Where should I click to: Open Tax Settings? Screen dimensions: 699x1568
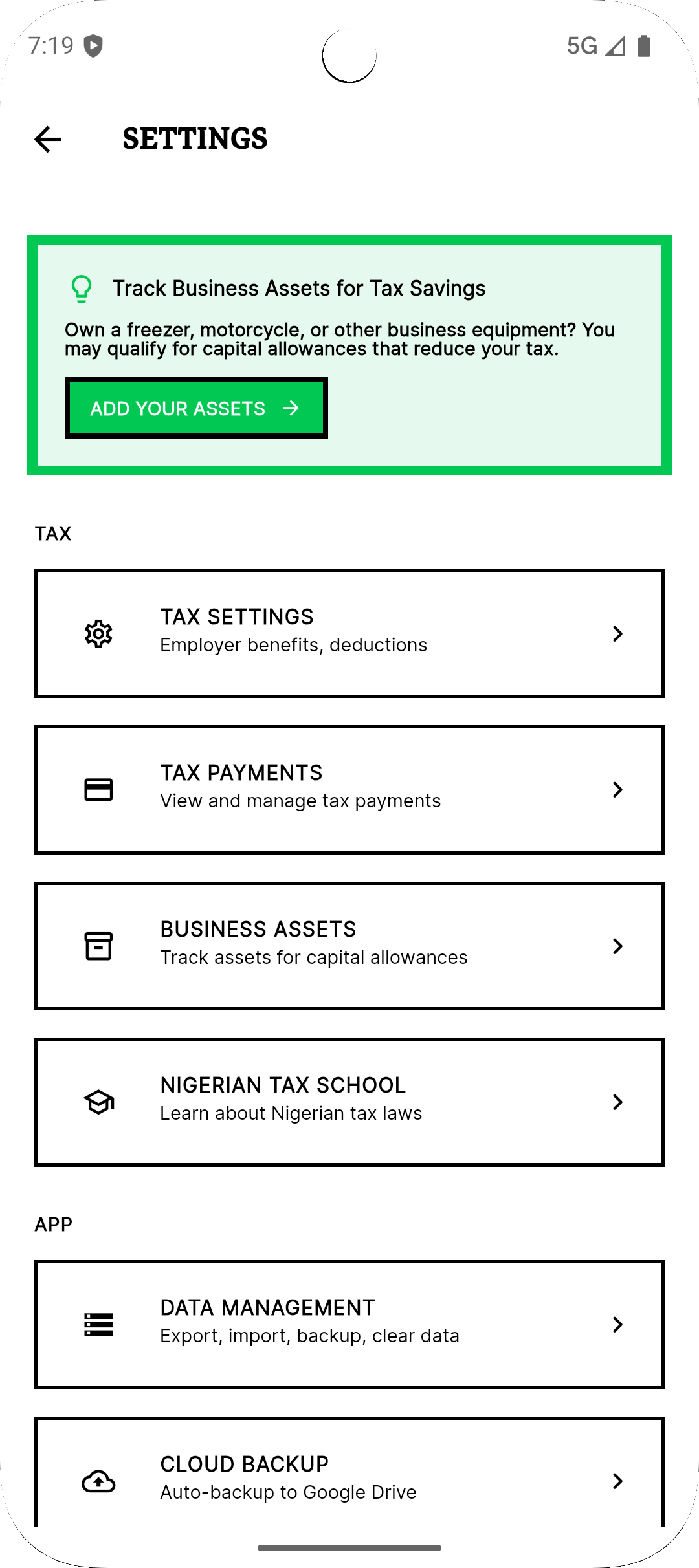[x=349, y=633]
